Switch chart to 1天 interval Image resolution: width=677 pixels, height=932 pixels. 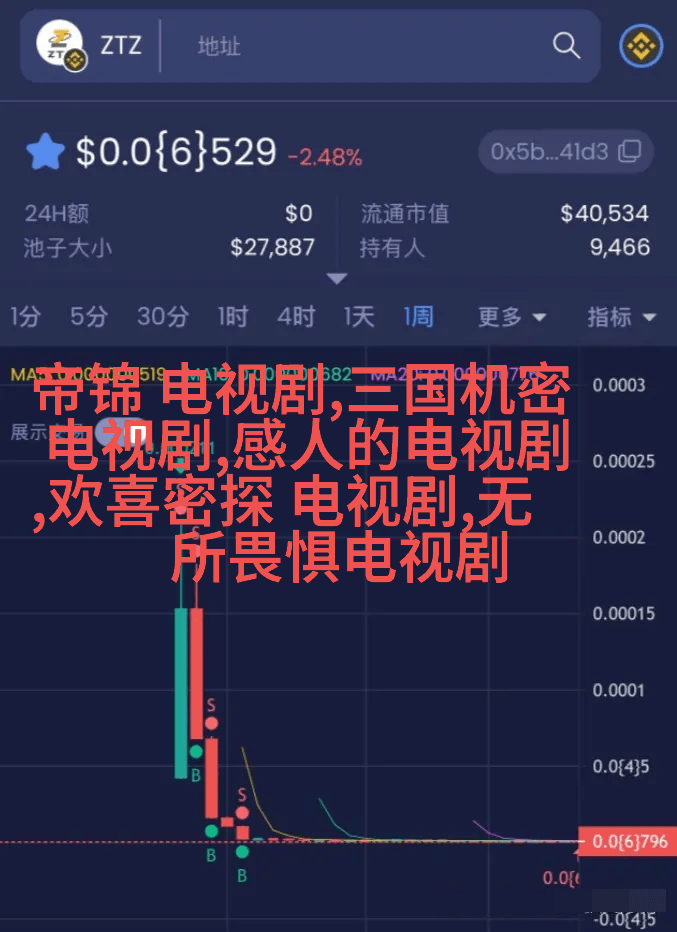[359, 317]
